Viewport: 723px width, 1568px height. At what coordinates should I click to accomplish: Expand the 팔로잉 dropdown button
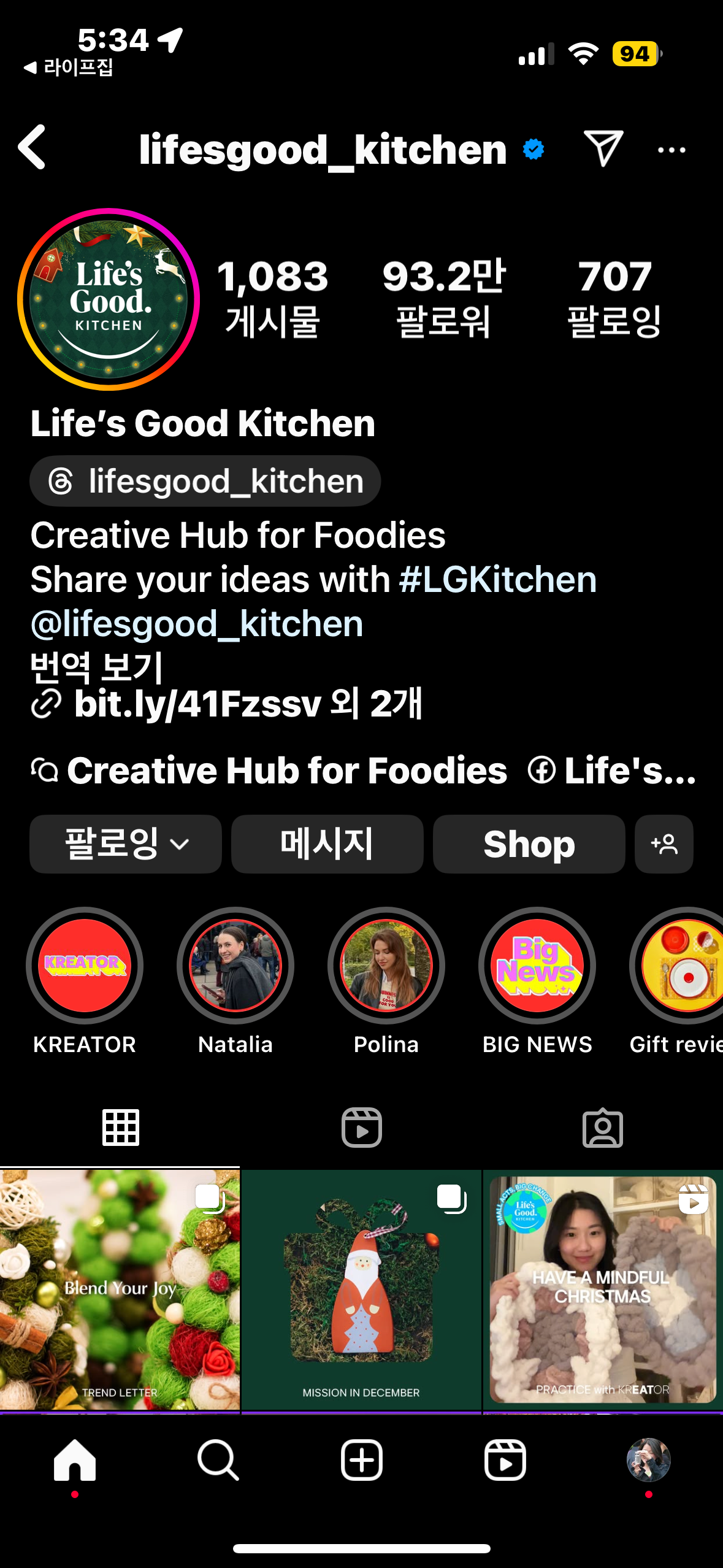pyautogui.click(x=126, y=844)
